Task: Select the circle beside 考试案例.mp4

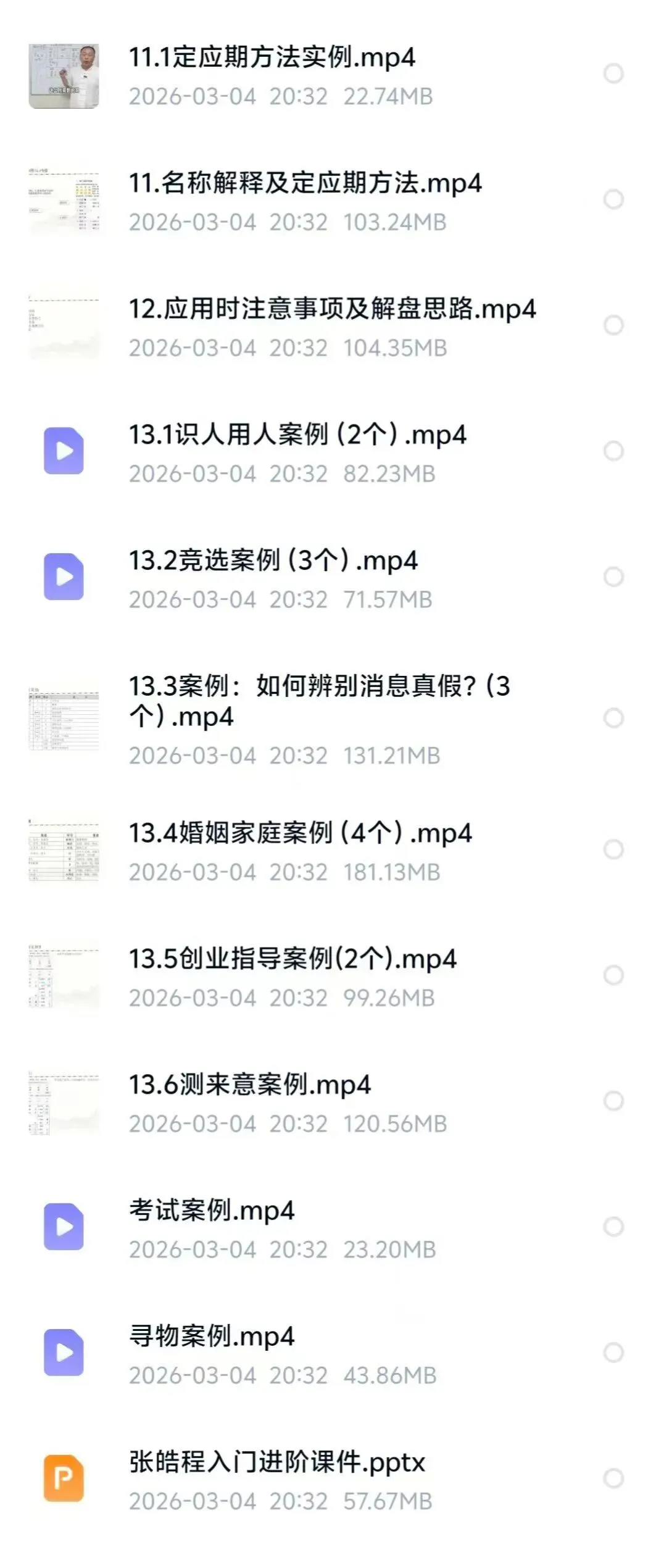Action: click(x=613, y=1226)
